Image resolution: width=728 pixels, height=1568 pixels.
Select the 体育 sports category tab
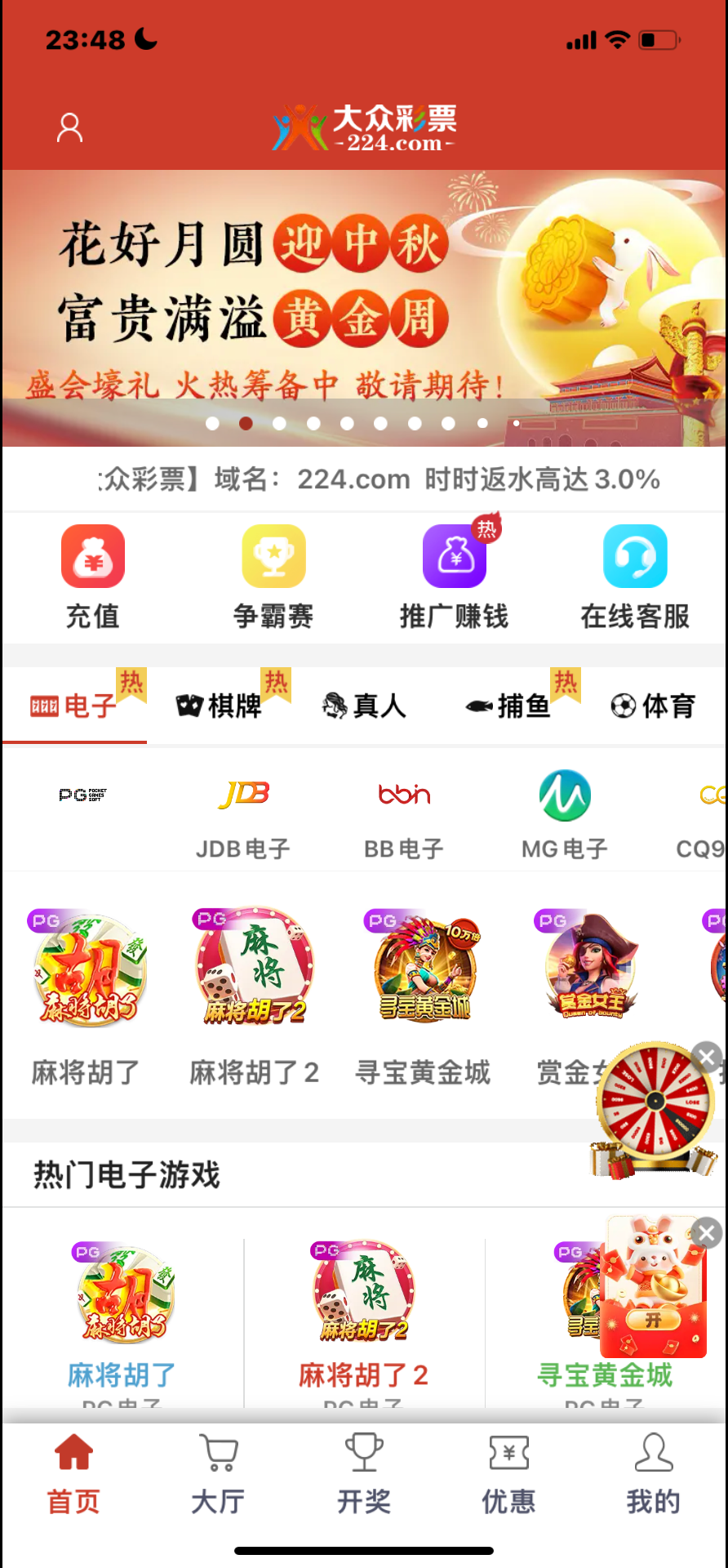click(653, 706)
